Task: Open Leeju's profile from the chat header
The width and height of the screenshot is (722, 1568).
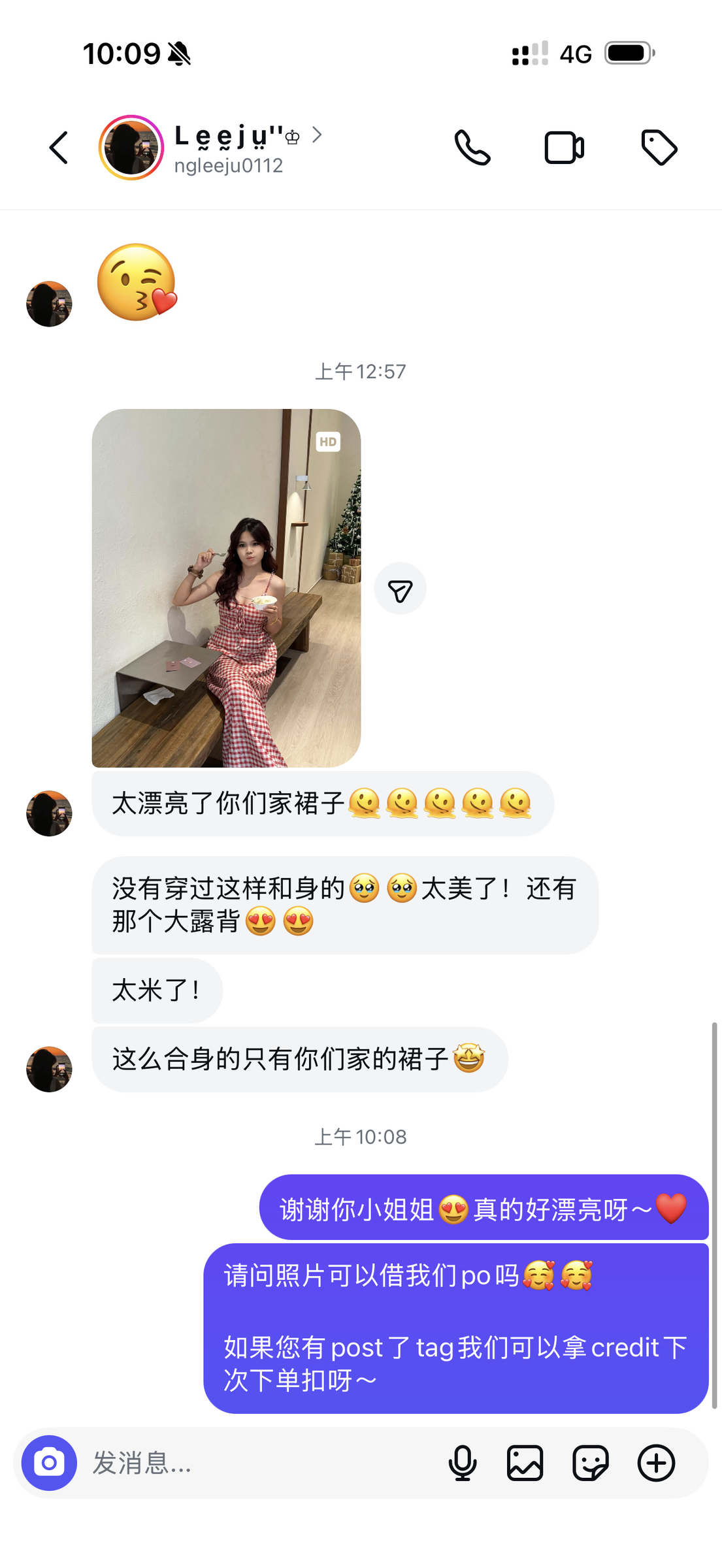Action: coord(237,148)
